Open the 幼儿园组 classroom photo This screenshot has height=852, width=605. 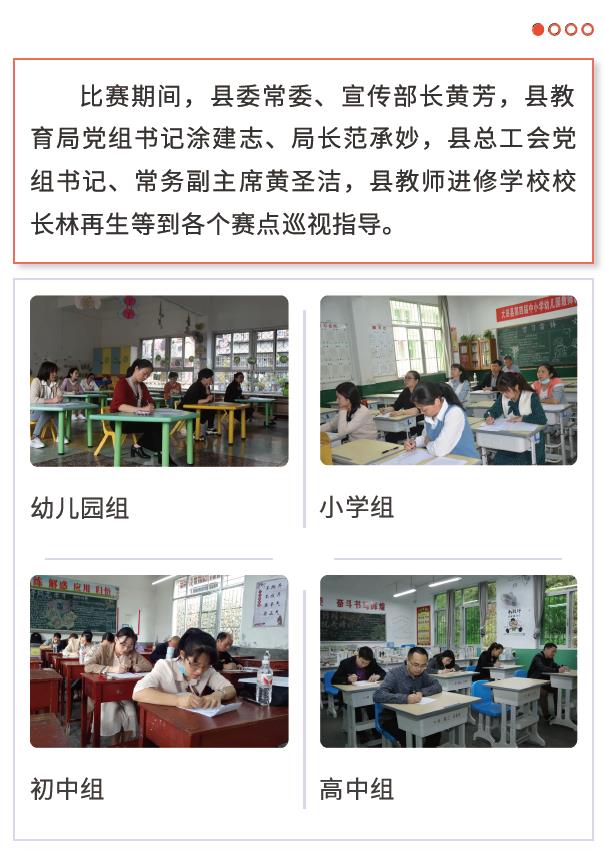tap(159, 381)
